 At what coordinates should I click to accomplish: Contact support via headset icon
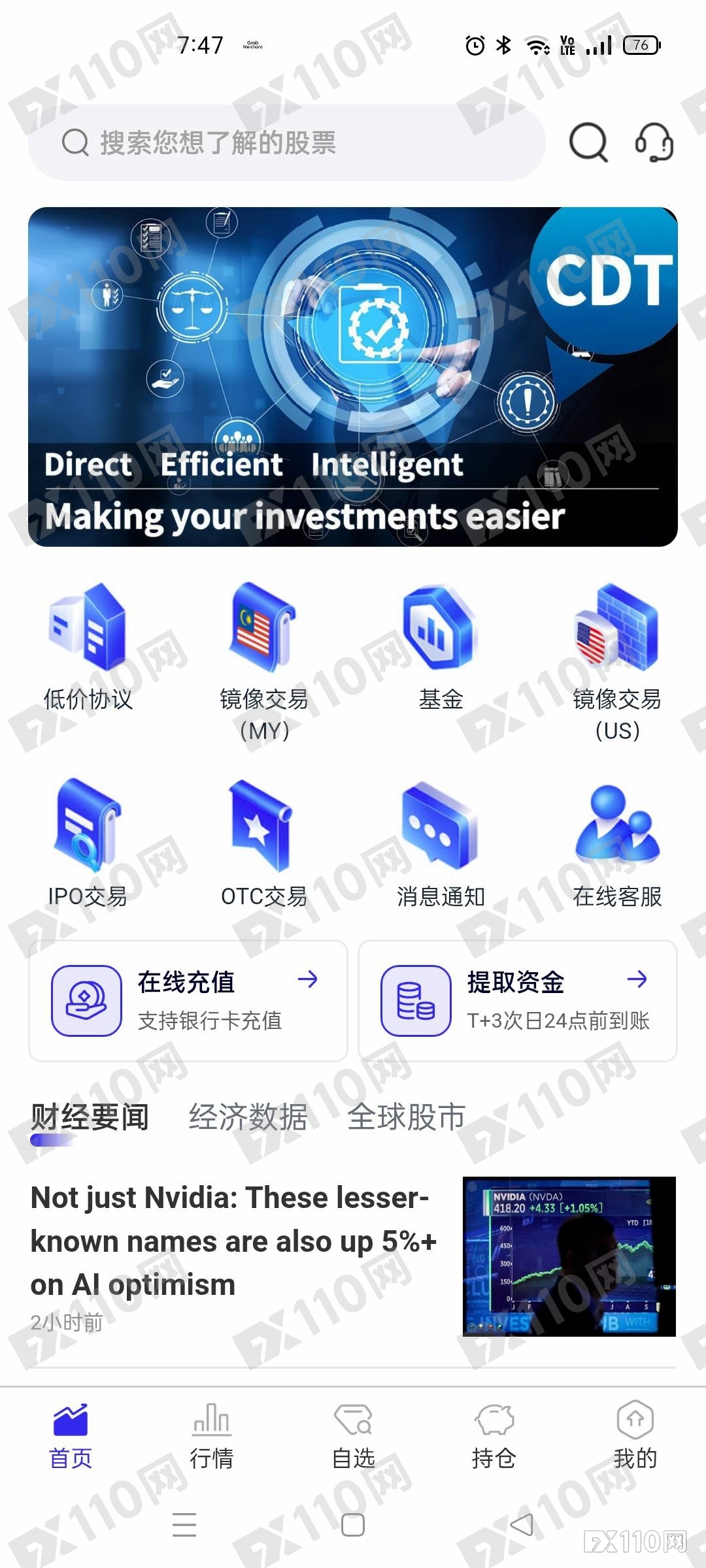click(x=654, y=142)
